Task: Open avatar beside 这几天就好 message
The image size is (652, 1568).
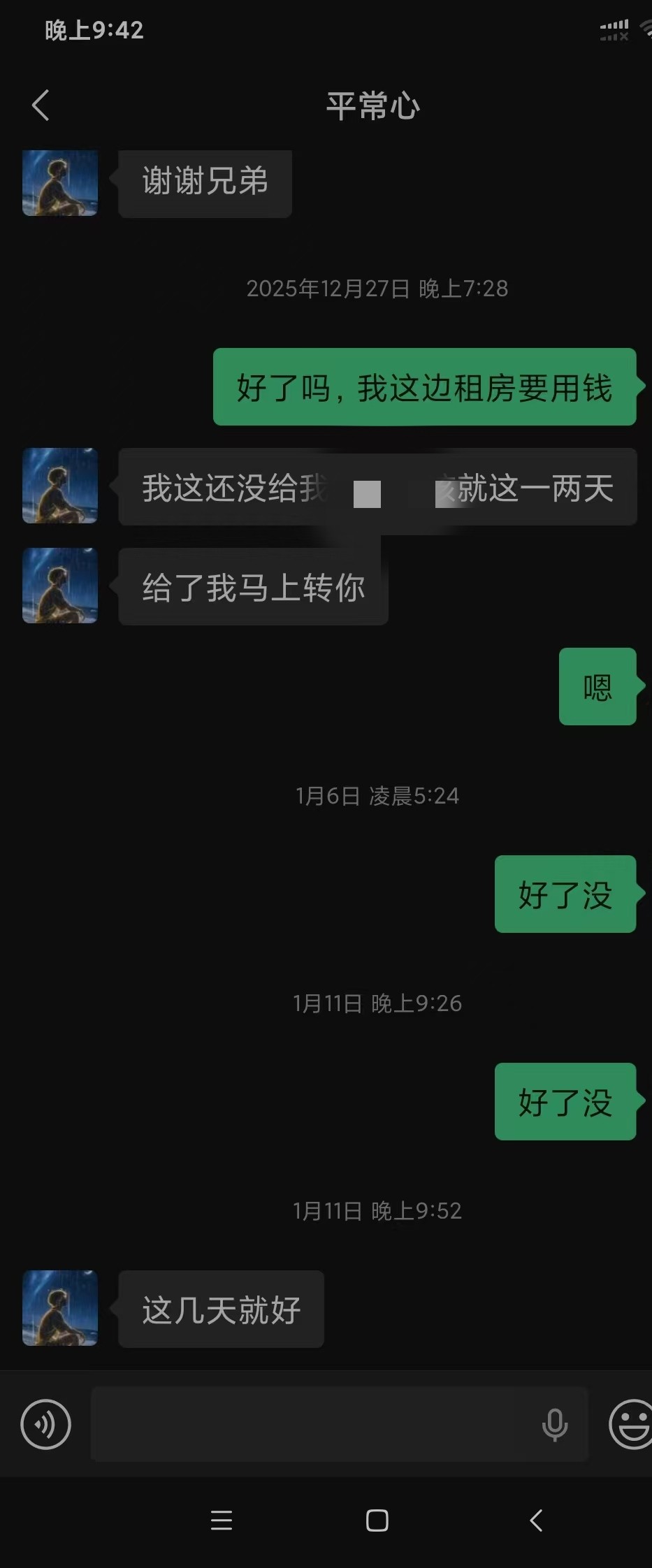Action: click(x=60, y=1308)
